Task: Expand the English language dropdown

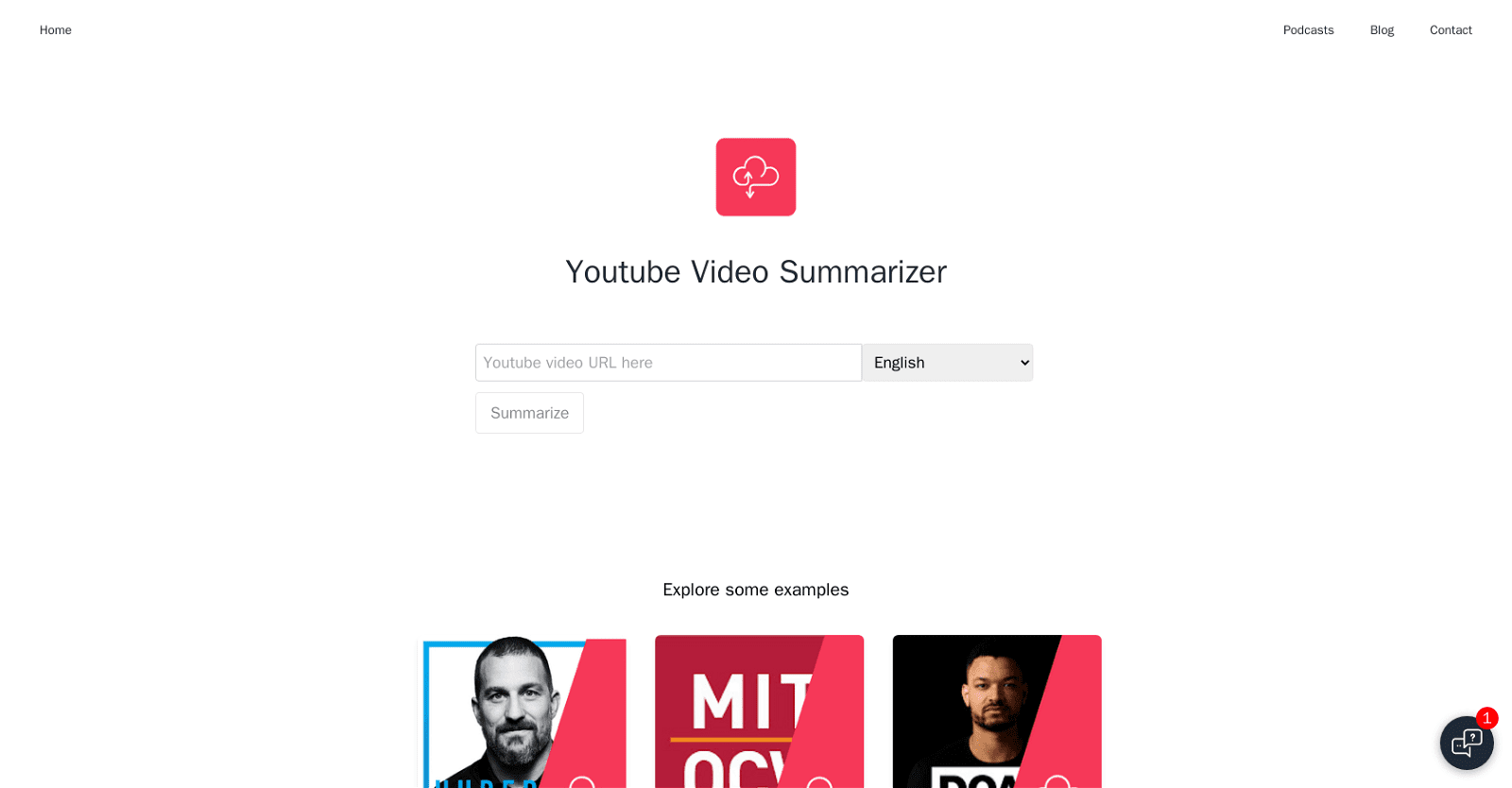Action: 947,363
